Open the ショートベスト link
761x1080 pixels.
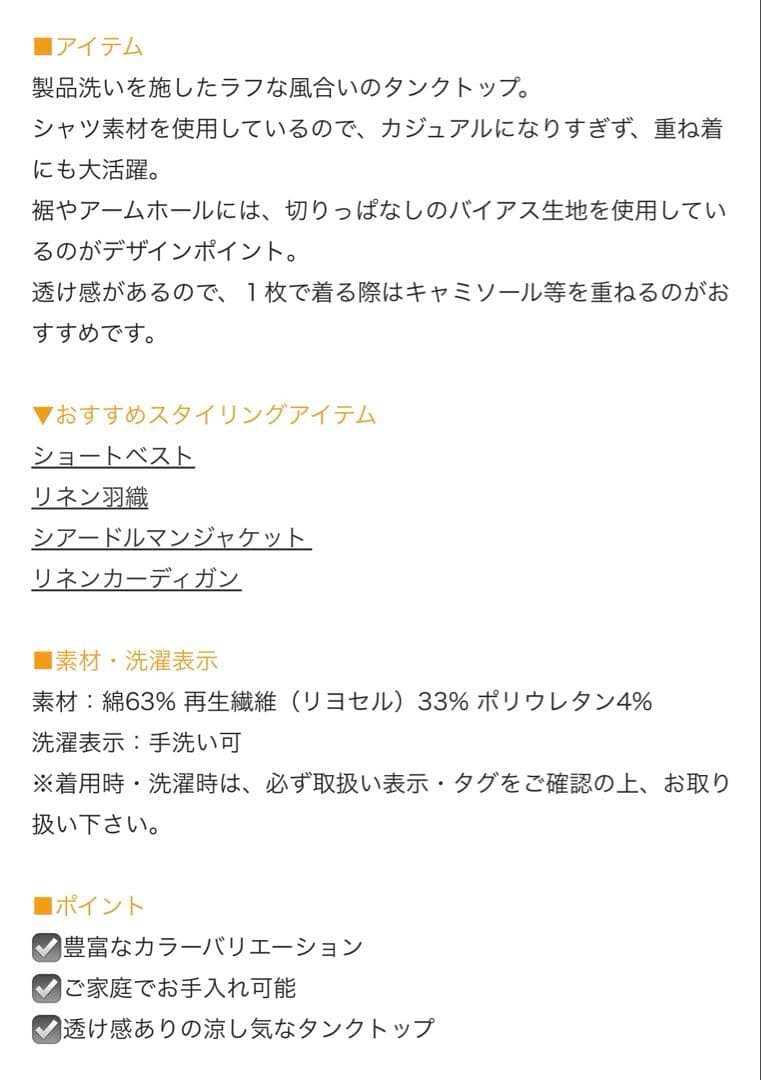point(113,456)
